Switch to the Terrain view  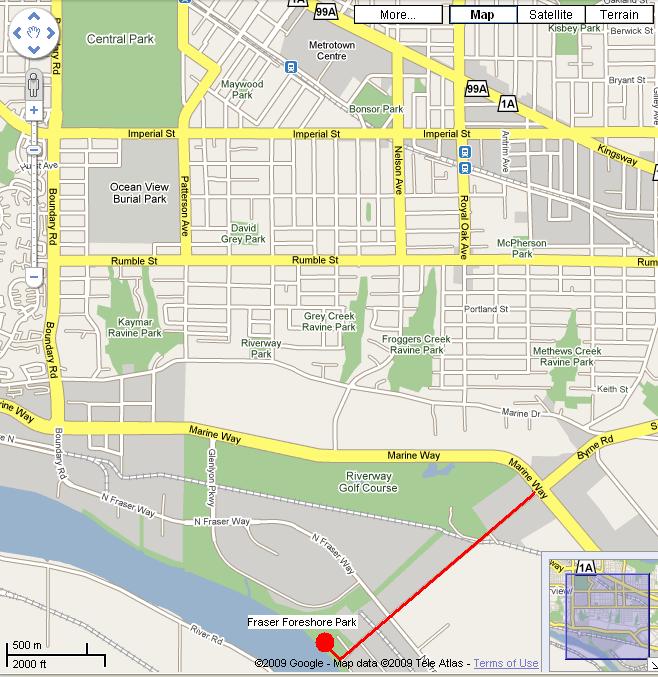click(x=618, y=14)
